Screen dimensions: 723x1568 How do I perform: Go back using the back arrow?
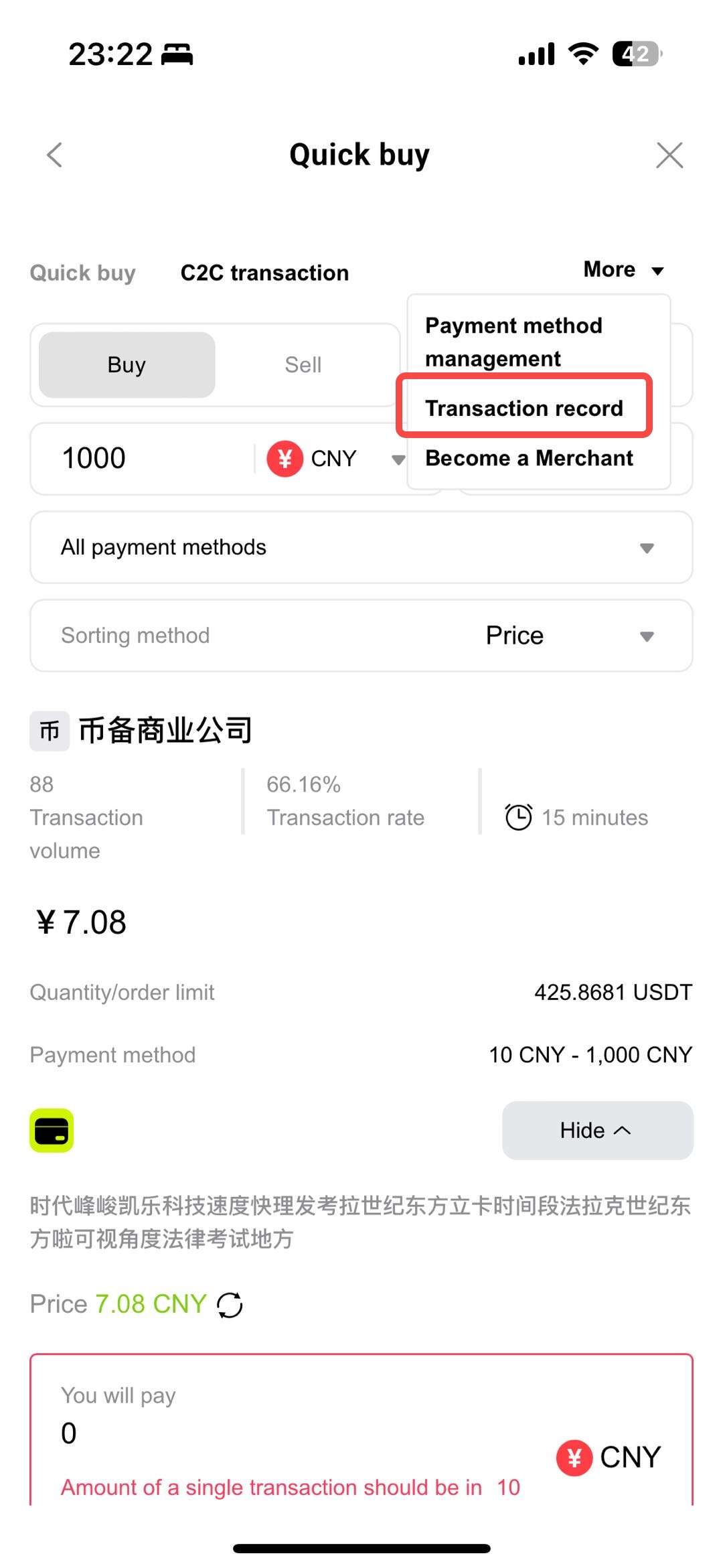(55, 155)
